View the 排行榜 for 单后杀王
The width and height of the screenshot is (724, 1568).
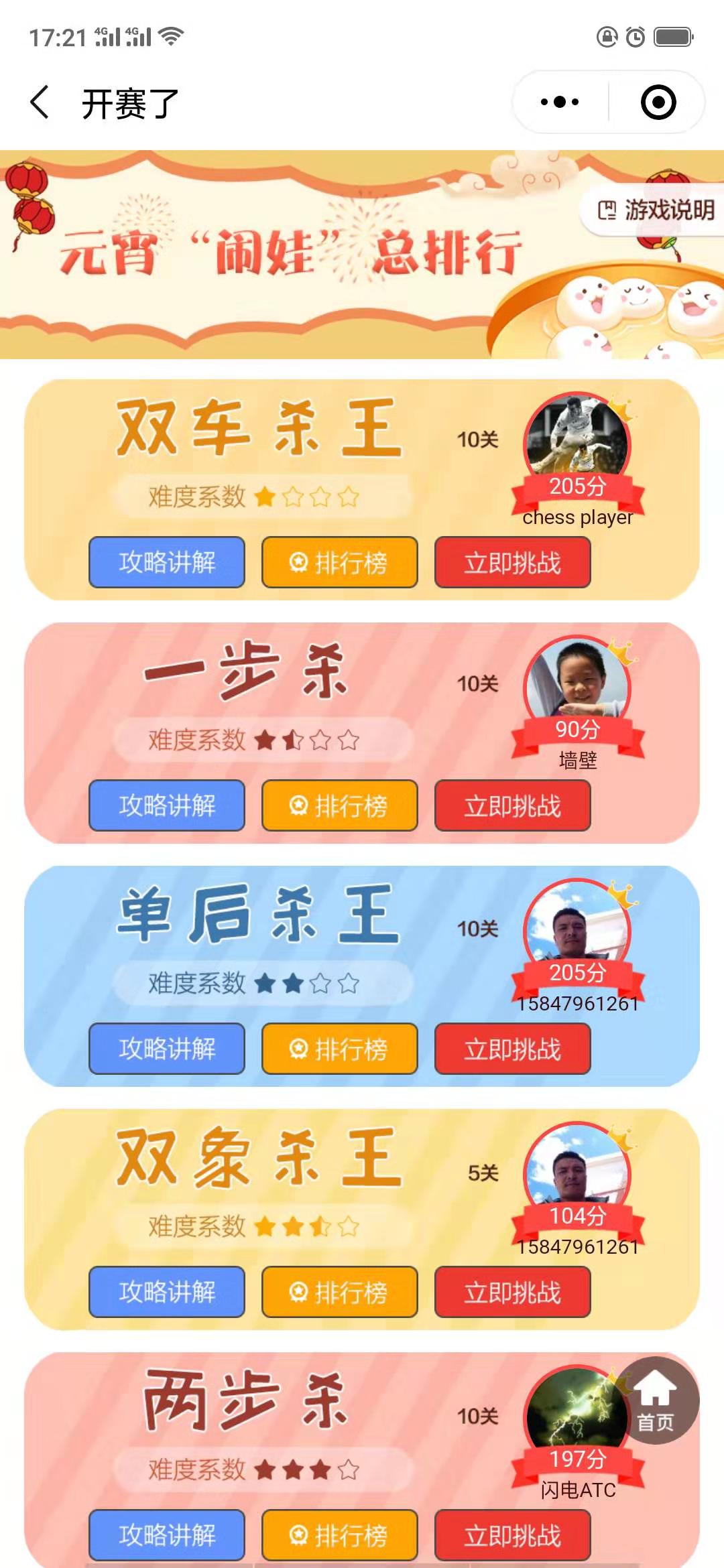pos(339,1049)
